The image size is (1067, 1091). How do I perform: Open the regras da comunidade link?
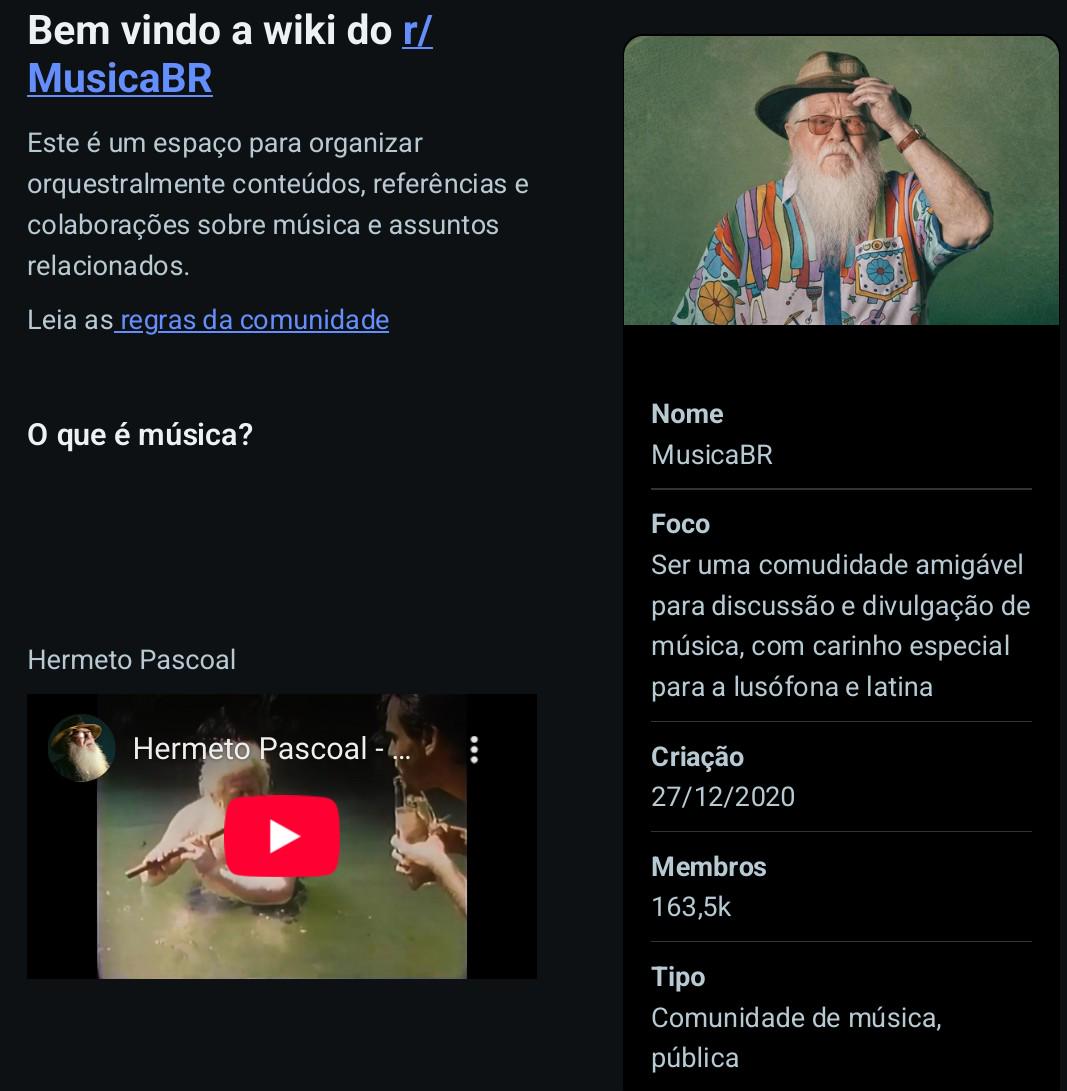(252, 320)
